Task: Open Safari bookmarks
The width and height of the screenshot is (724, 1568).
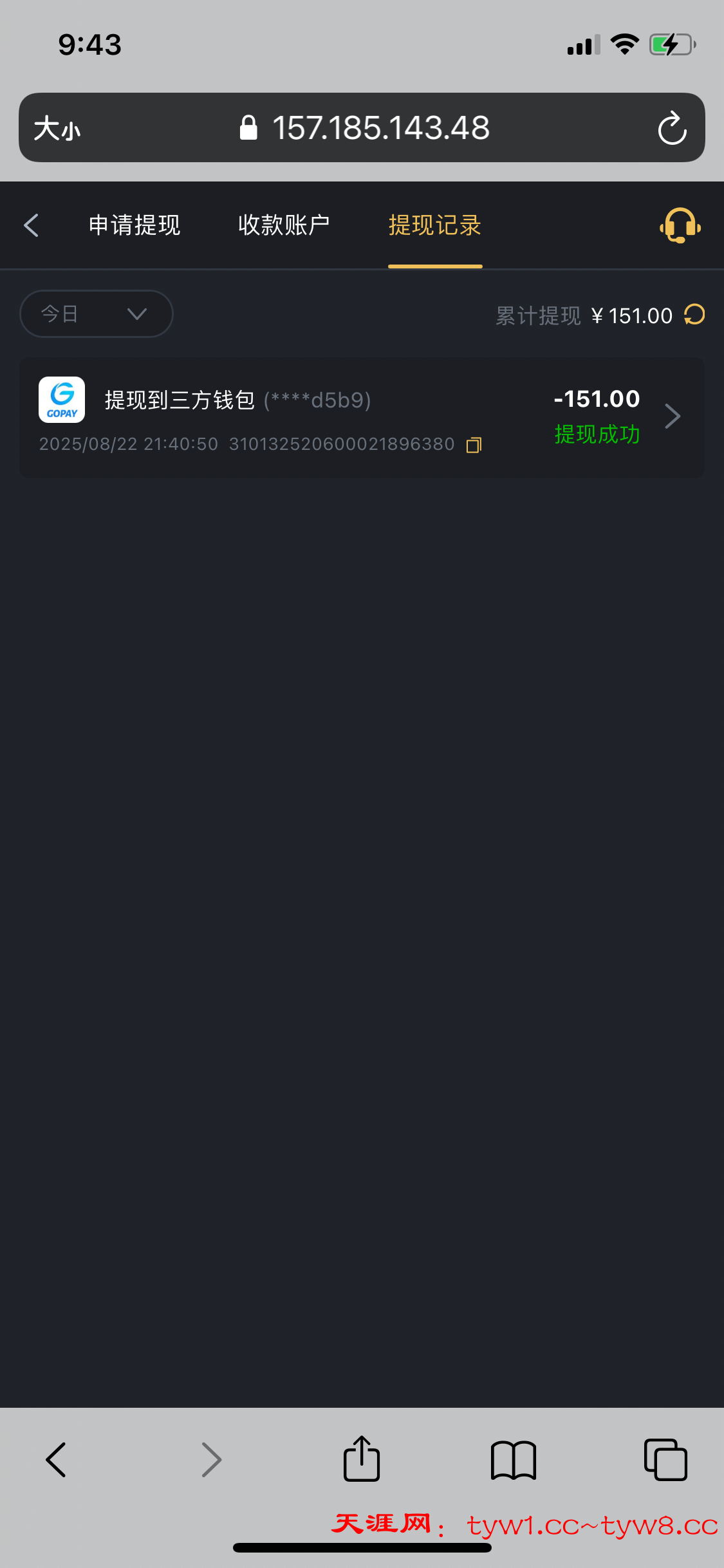Action: point(513,1459)
